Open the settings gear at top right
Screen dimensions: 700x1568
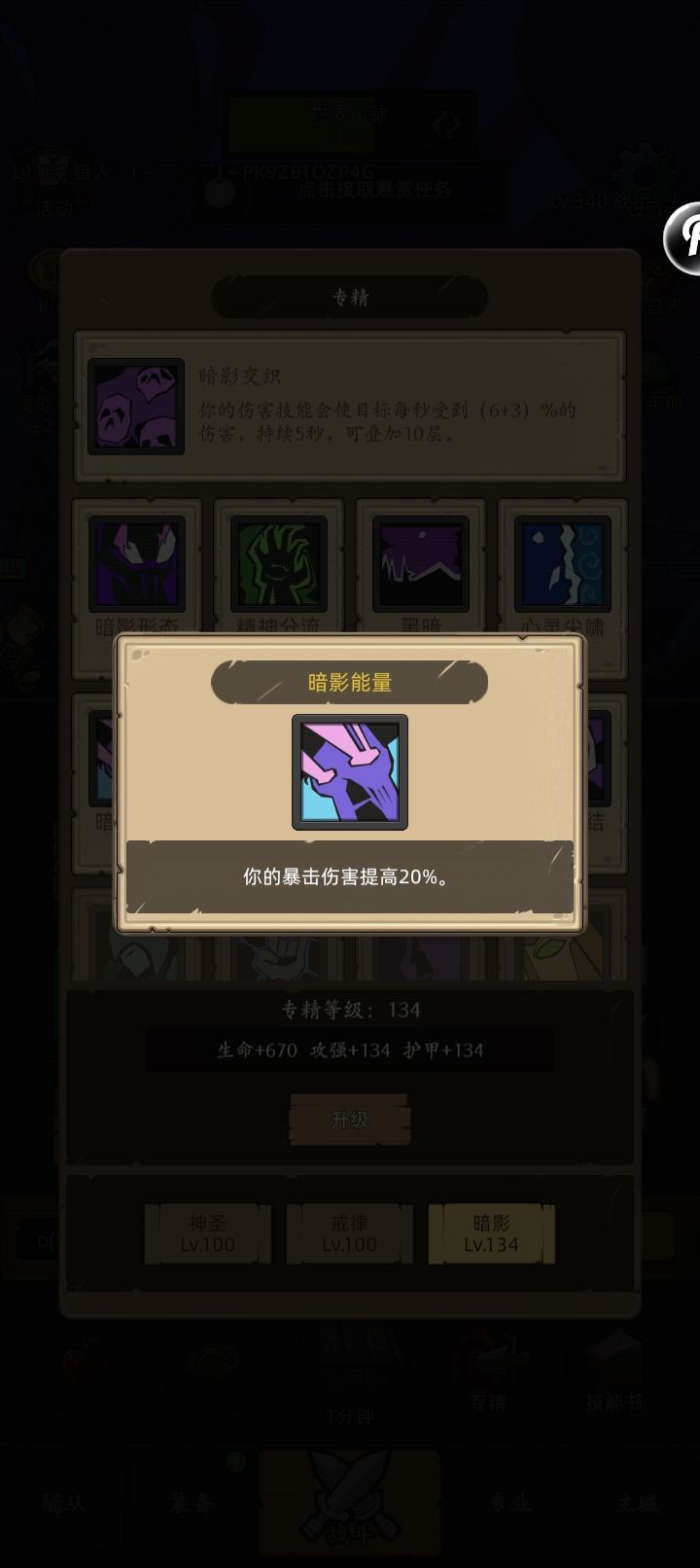coord(639,171)
